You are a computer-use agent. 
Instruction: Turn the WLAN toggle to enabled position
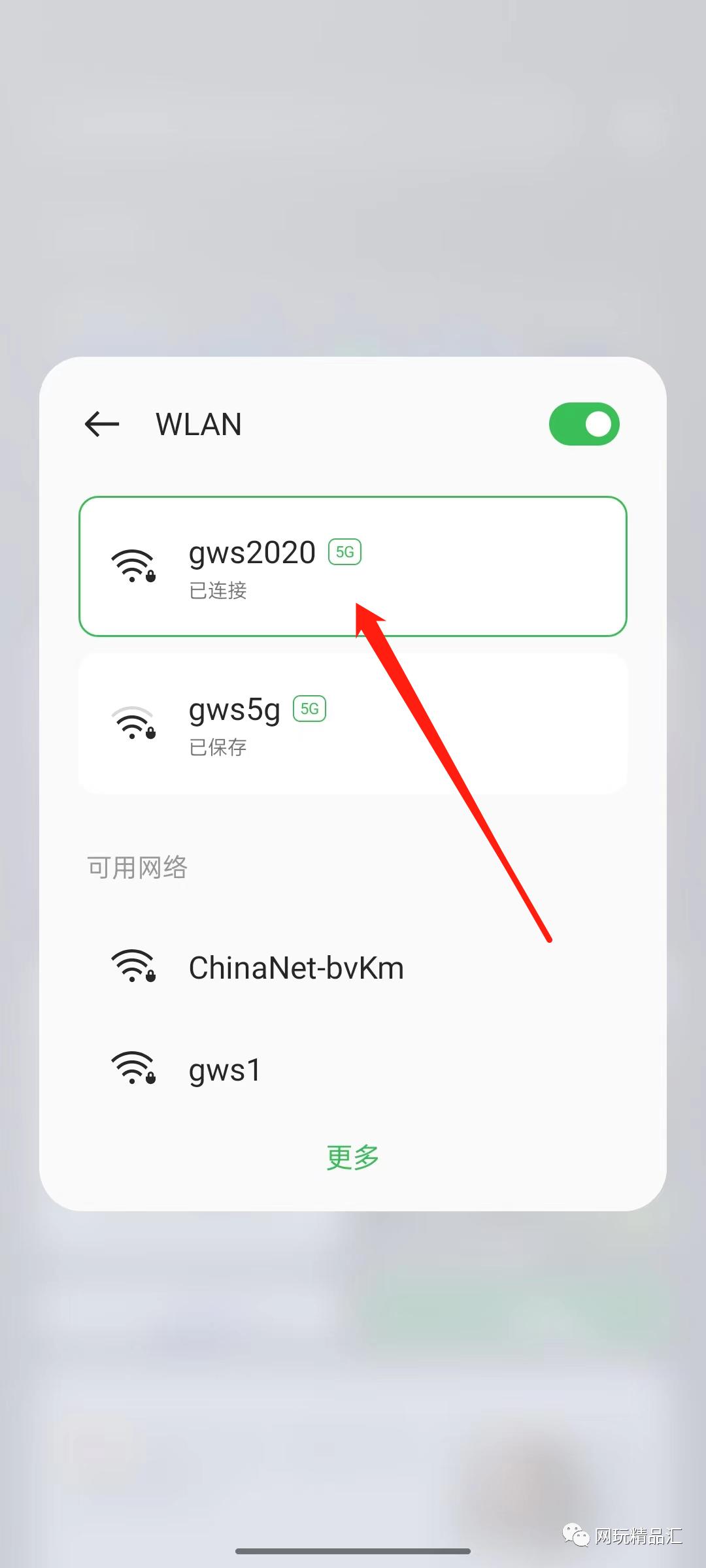tap(584, 424)
